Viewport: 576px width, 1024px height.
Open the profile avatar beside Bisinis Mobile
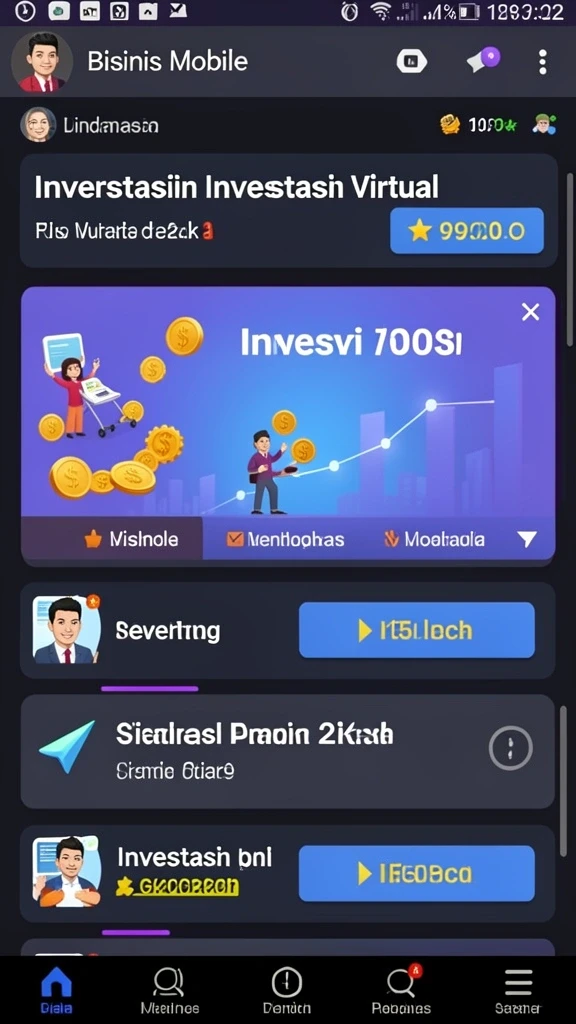tap(42, 61)
